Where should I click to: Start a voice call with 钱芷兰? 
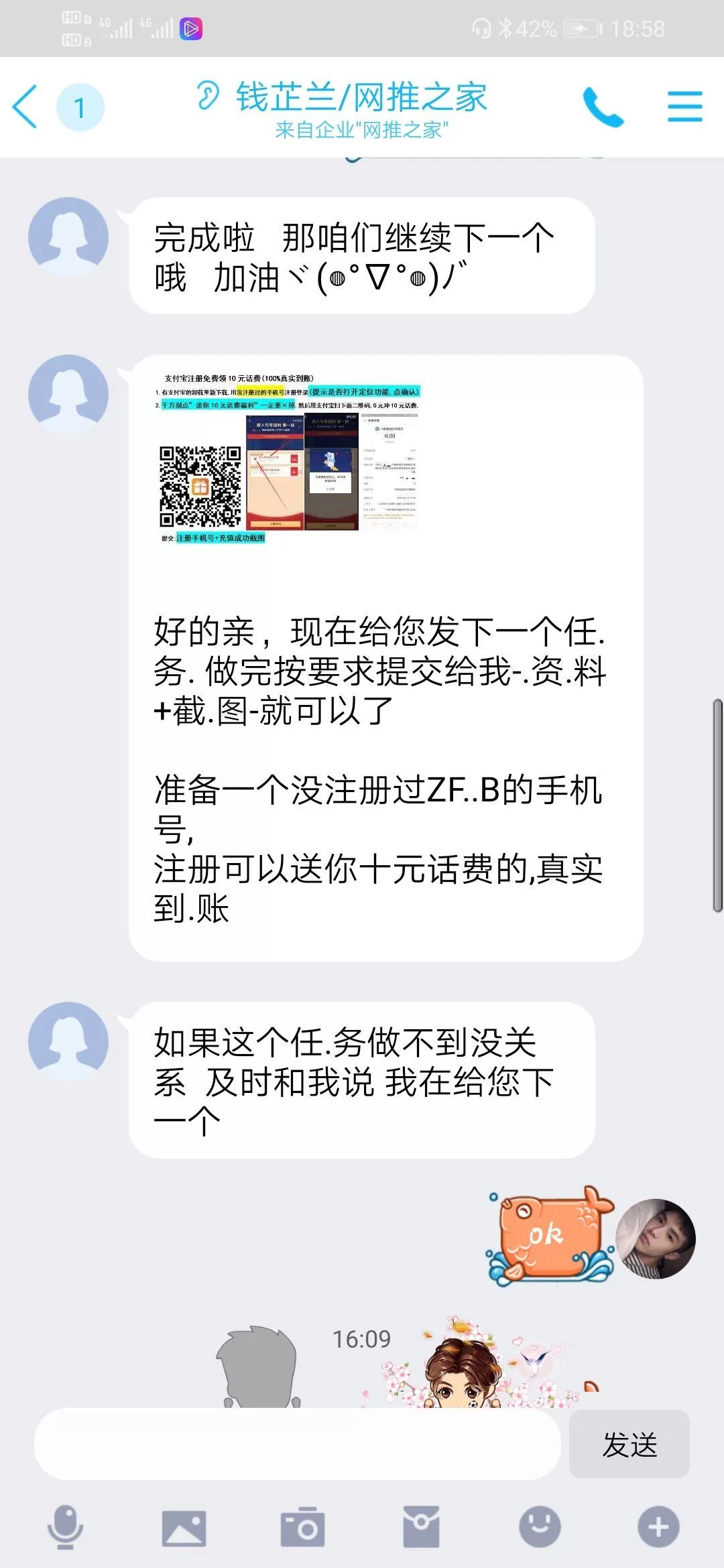point(603,107)
